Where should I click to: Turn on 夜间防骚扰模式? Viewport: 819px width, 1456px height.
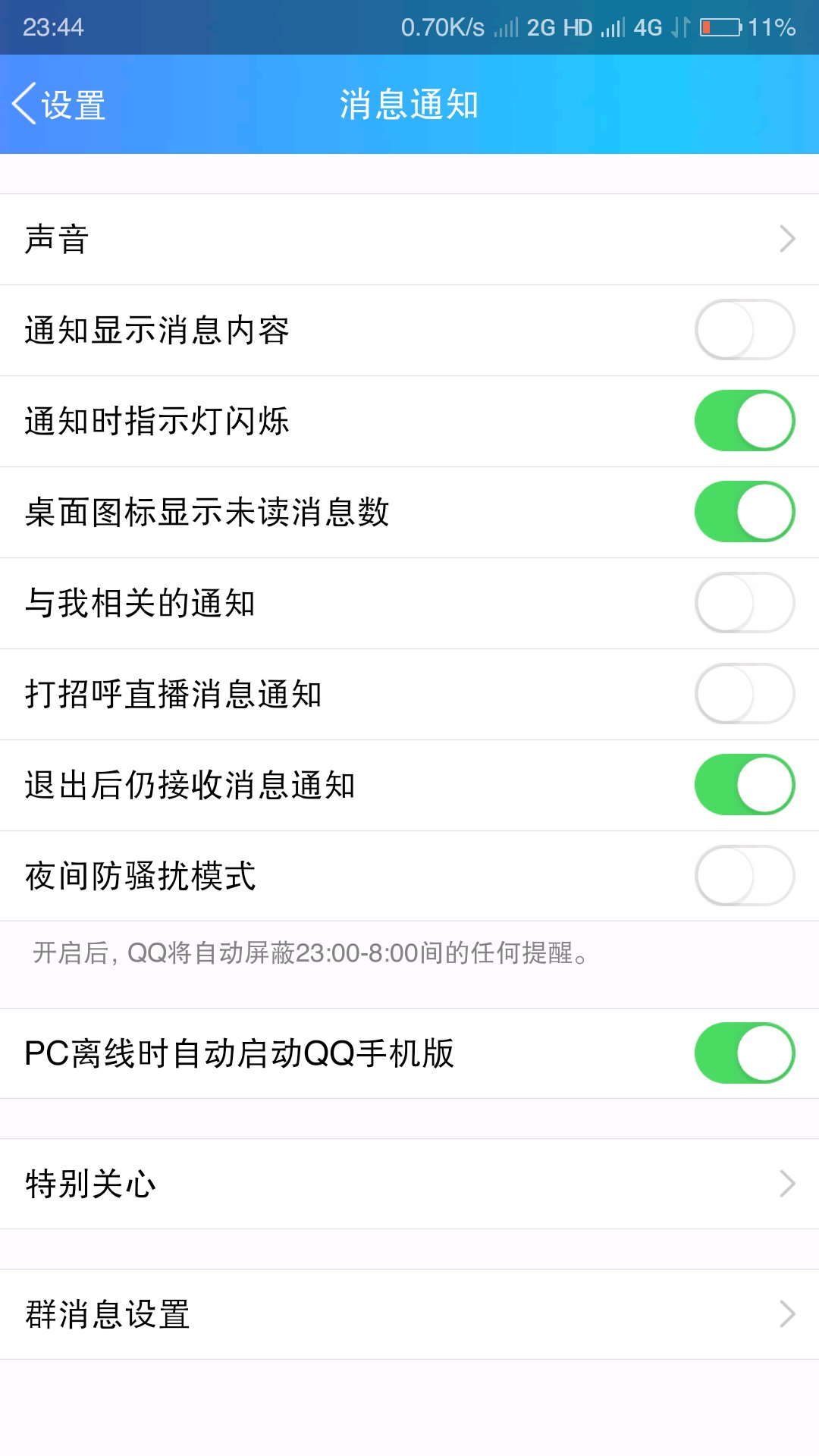744,876
